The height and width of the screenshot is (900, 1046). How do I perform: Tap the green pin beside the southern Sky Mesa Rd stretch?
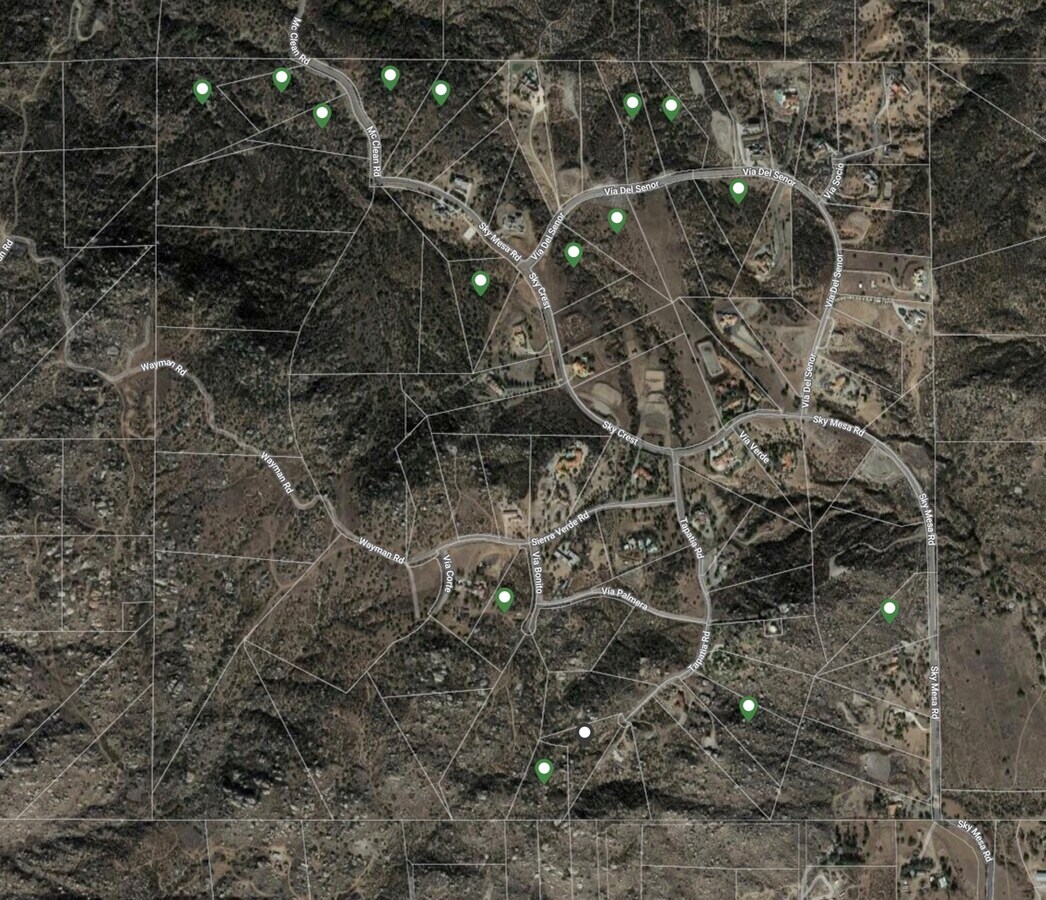889,610
